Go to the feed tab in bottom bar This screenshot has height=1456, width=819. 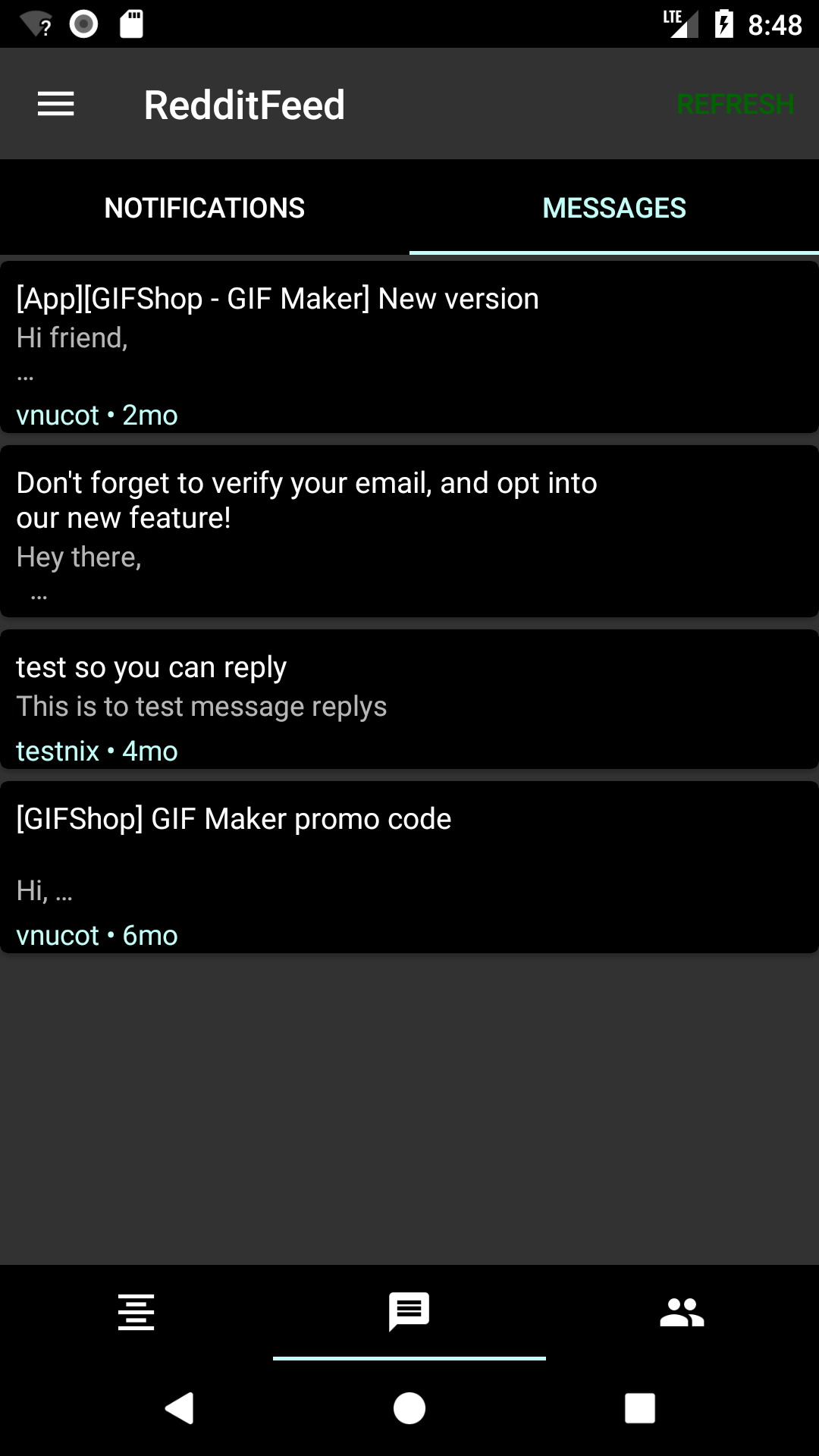pos(136,1312)
